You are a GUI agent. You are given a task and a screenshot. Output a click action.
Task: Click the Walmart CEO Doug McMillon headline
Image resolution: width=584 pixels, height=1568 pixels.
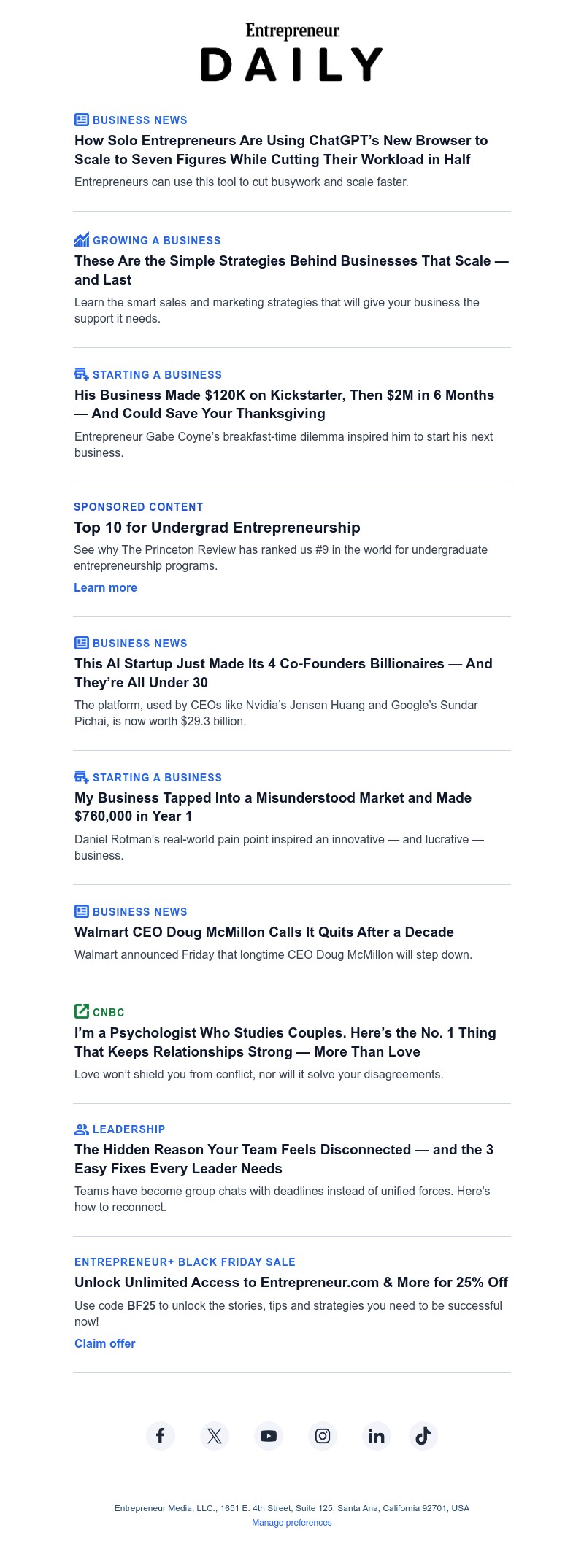[264, 932]
